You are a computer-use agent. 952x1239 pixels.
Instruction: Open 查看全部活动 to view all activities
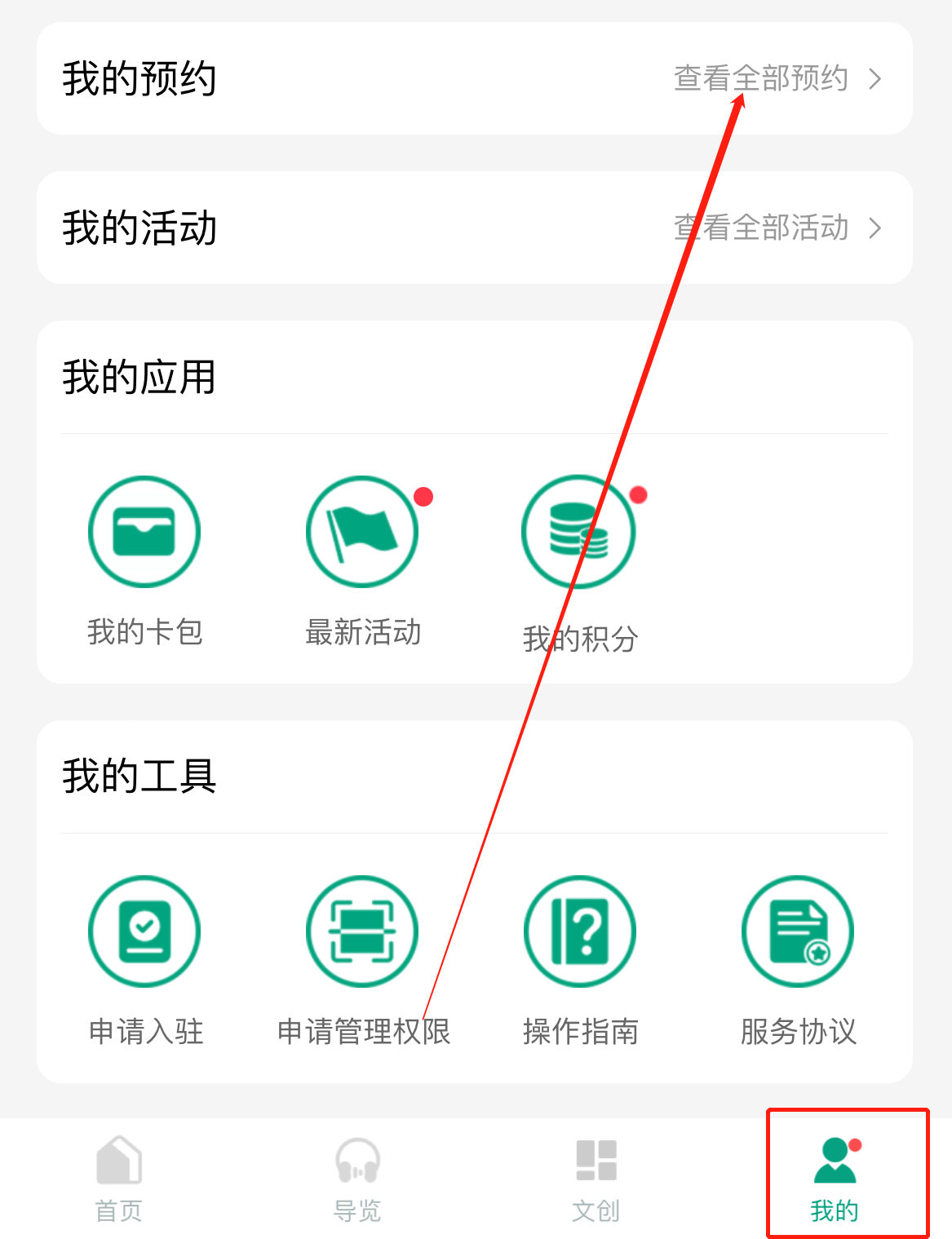[777, 228]
